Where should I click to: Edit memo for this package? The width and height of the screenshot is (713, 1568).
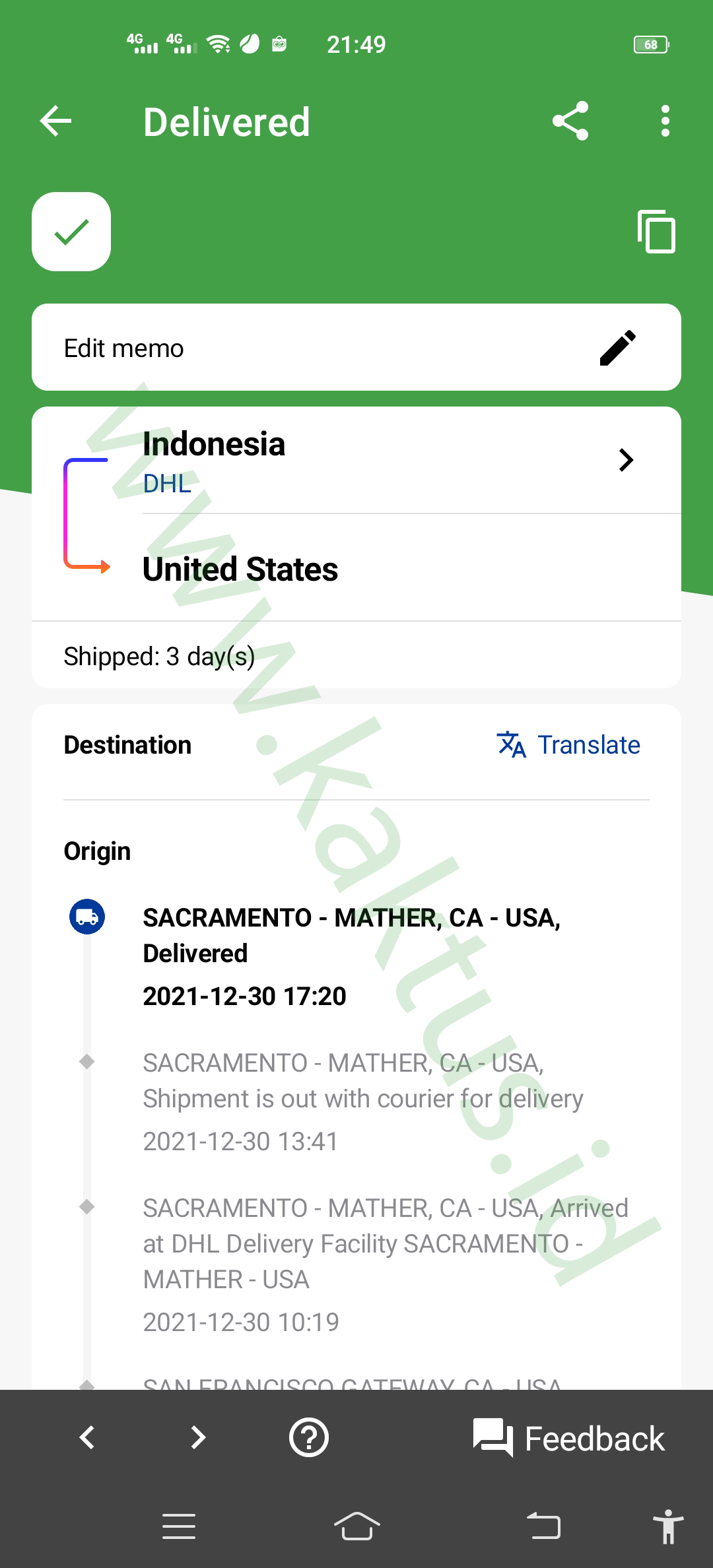pos(356,347)
